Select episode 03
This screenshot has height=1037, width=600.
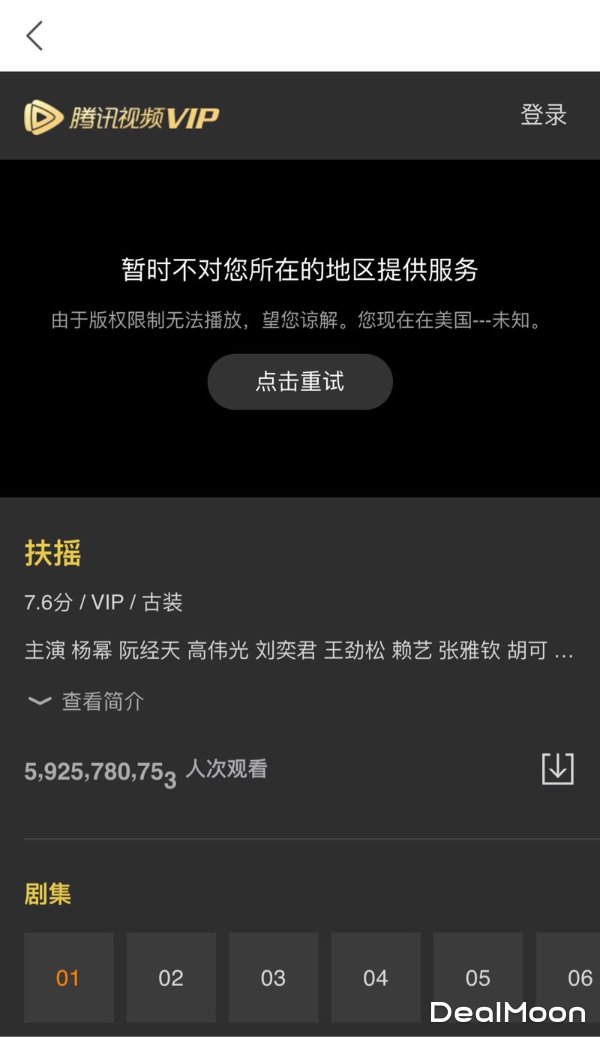(x=273, y=977)
